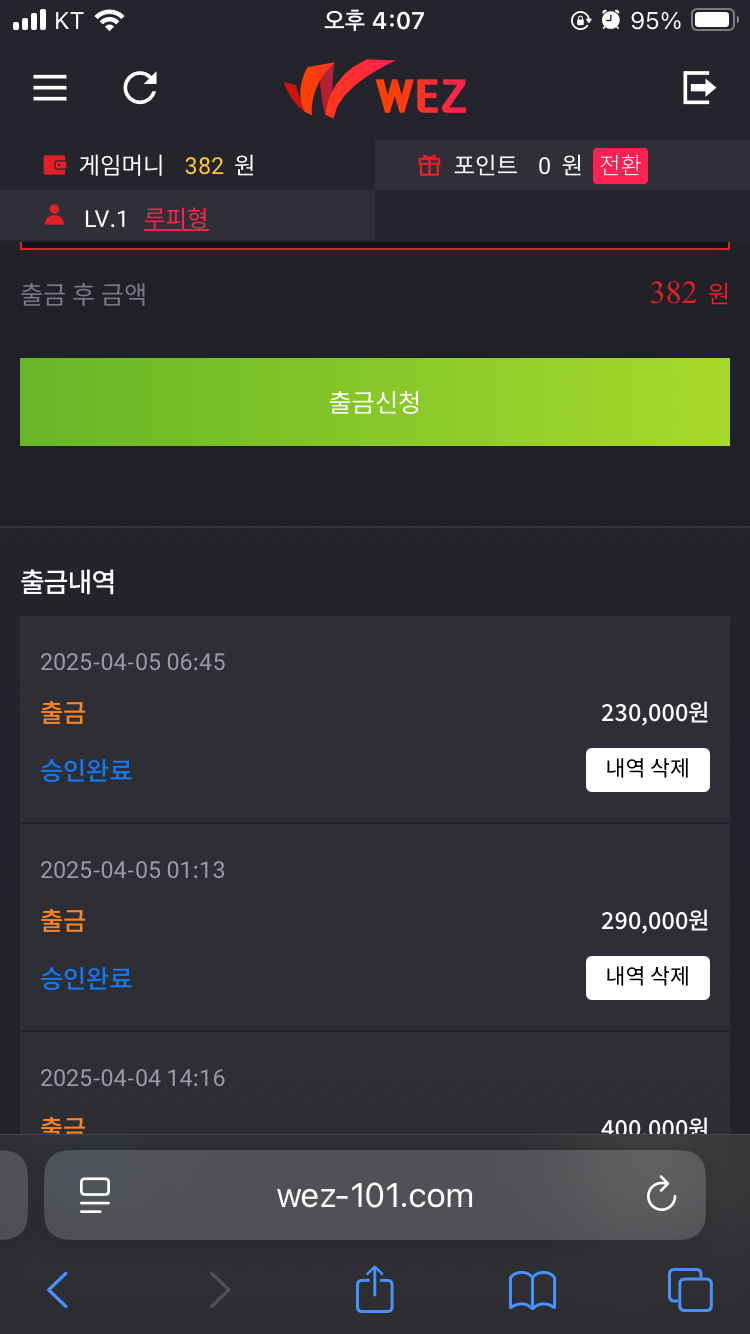Screen dimensions: 750x1334
Task: Open Safari bookmarks
Action: [x=532, y=1290]
